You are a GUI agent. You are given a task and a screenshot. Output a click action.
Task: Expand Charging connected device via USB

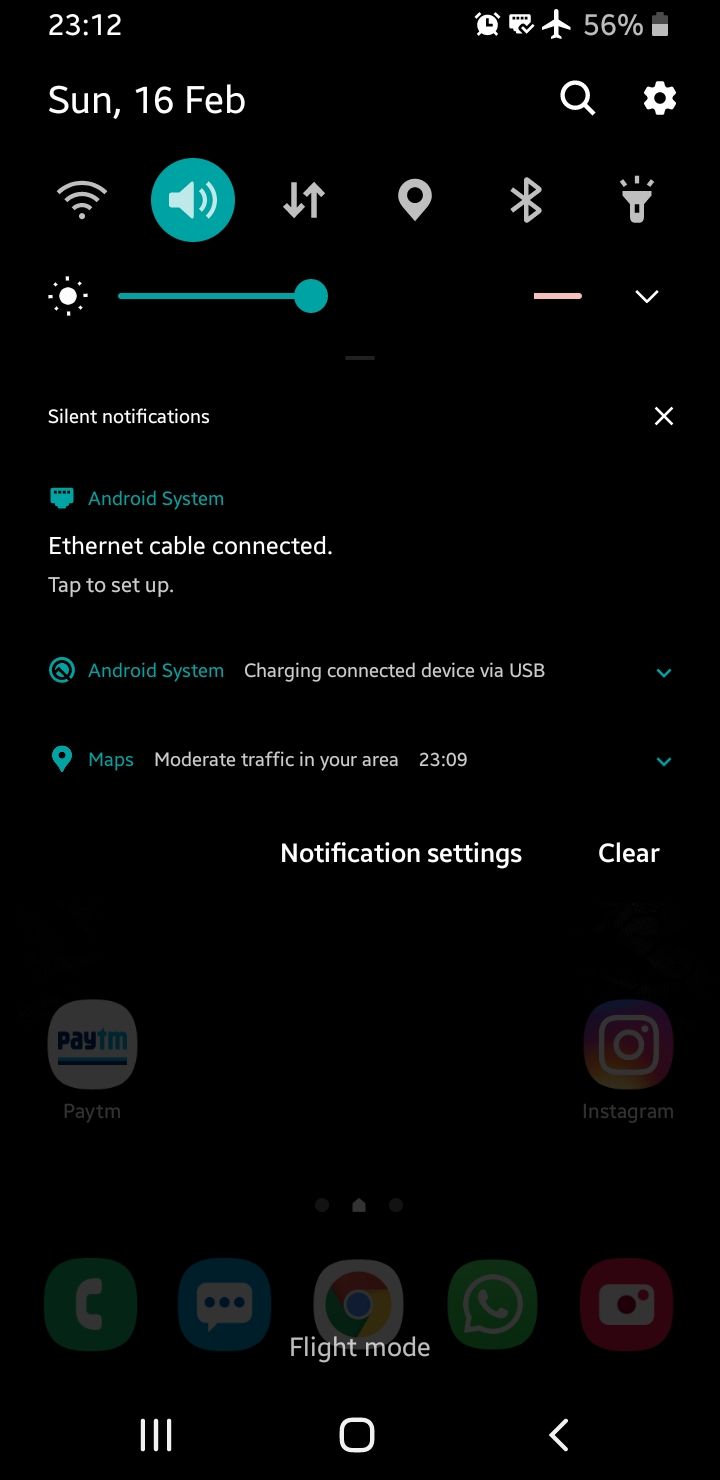[x=663, y=672]
